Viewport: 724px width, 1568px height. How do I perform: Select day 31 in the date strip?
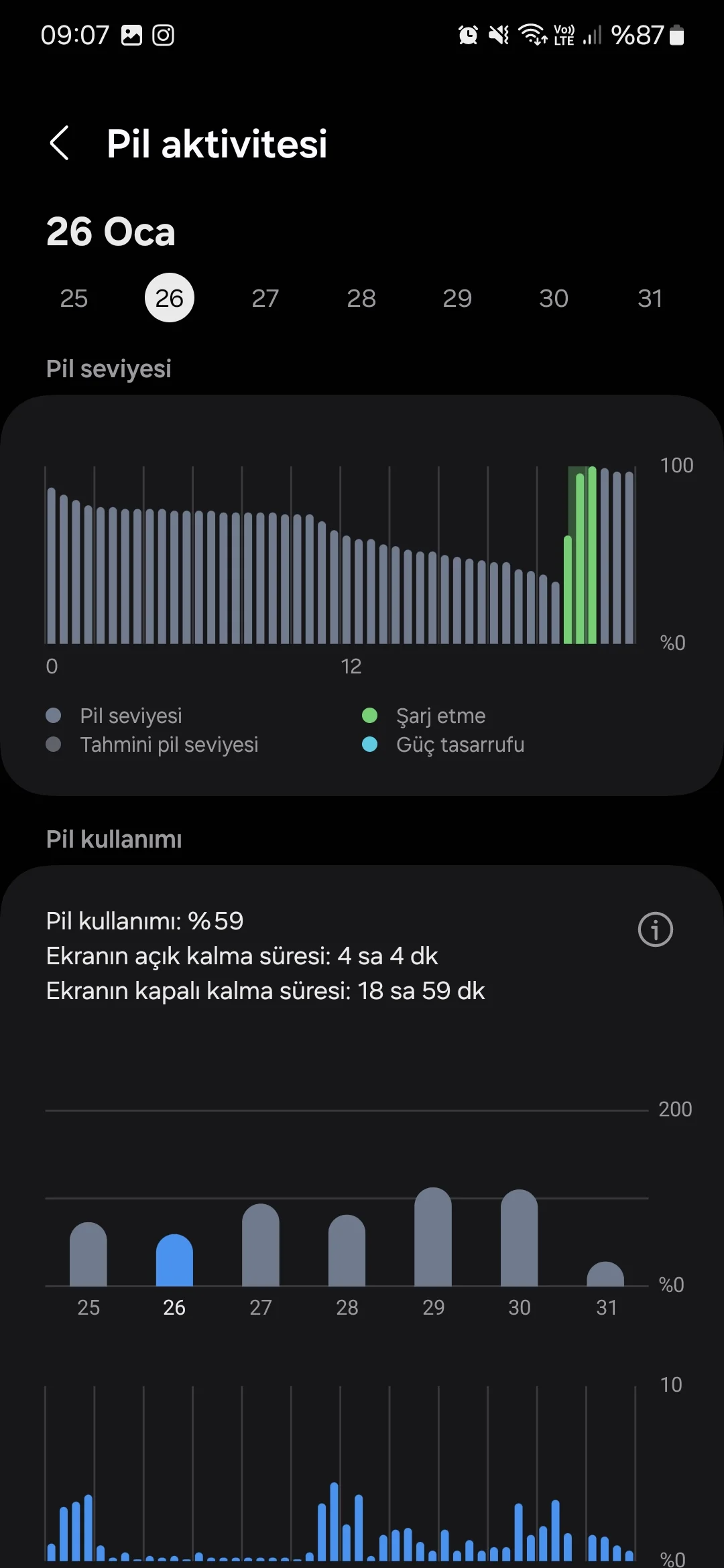[650, 298]
